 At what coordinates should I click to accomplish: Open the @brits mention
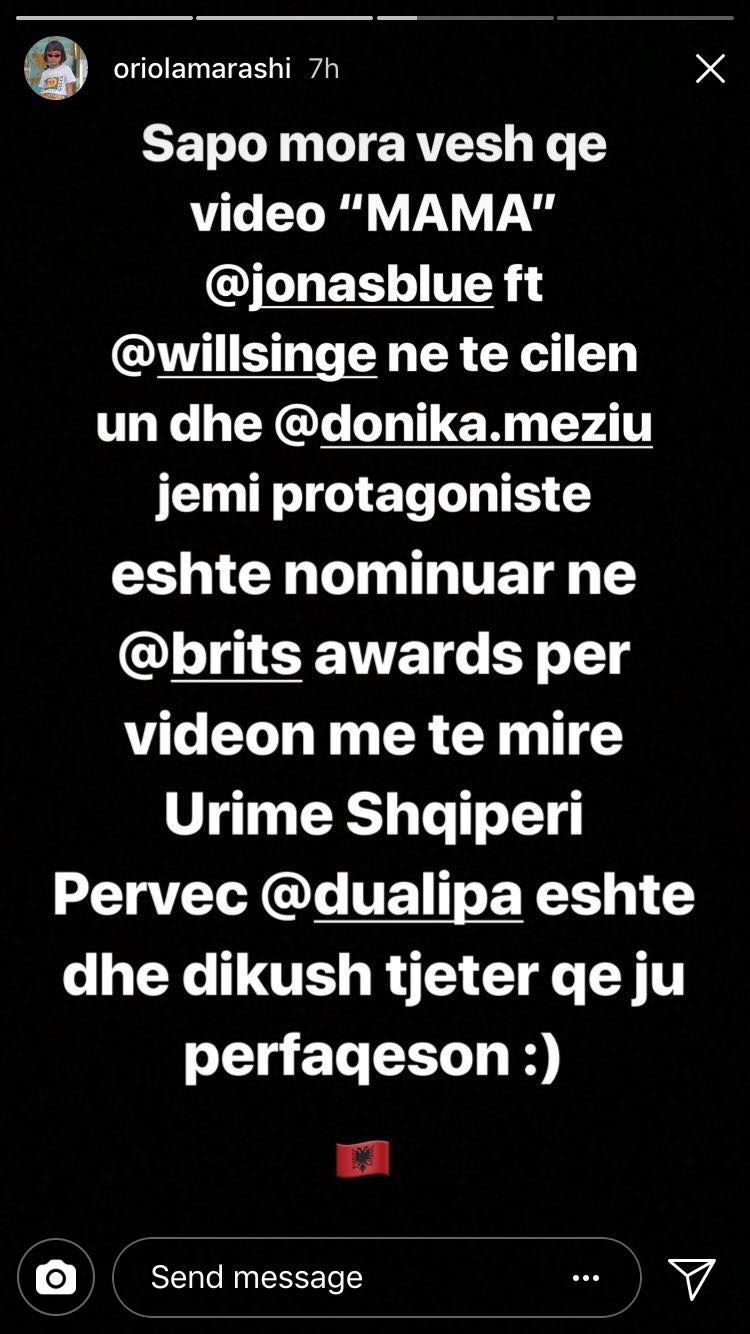(210, 654)
